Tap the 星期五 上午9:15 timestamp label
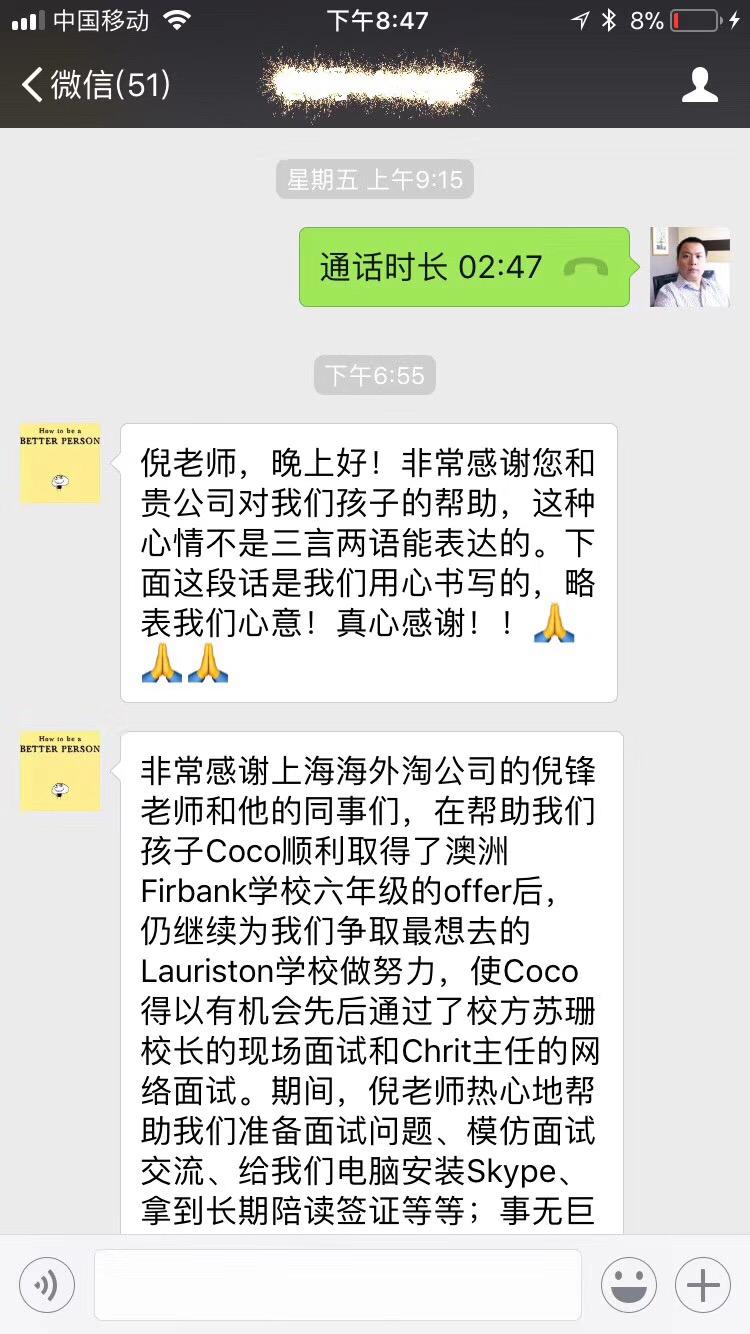750x1334 pixels. [x=374, y=179]
